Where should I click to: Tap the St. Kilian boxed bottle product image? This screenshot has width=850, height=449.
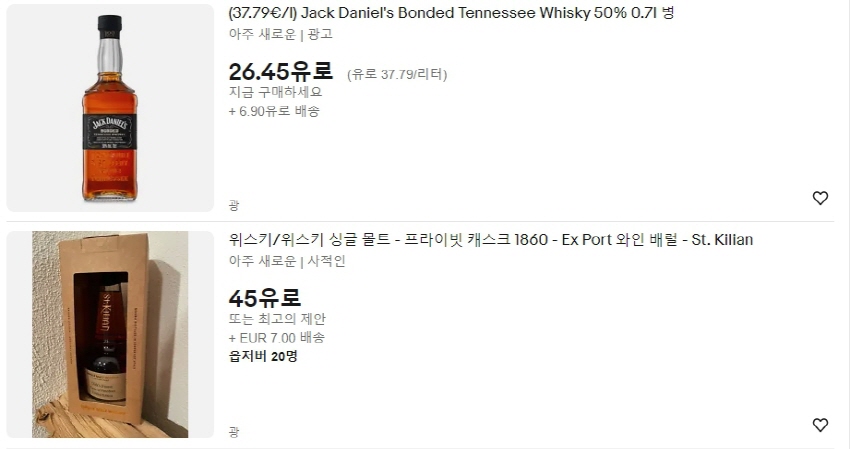(110, 334)
